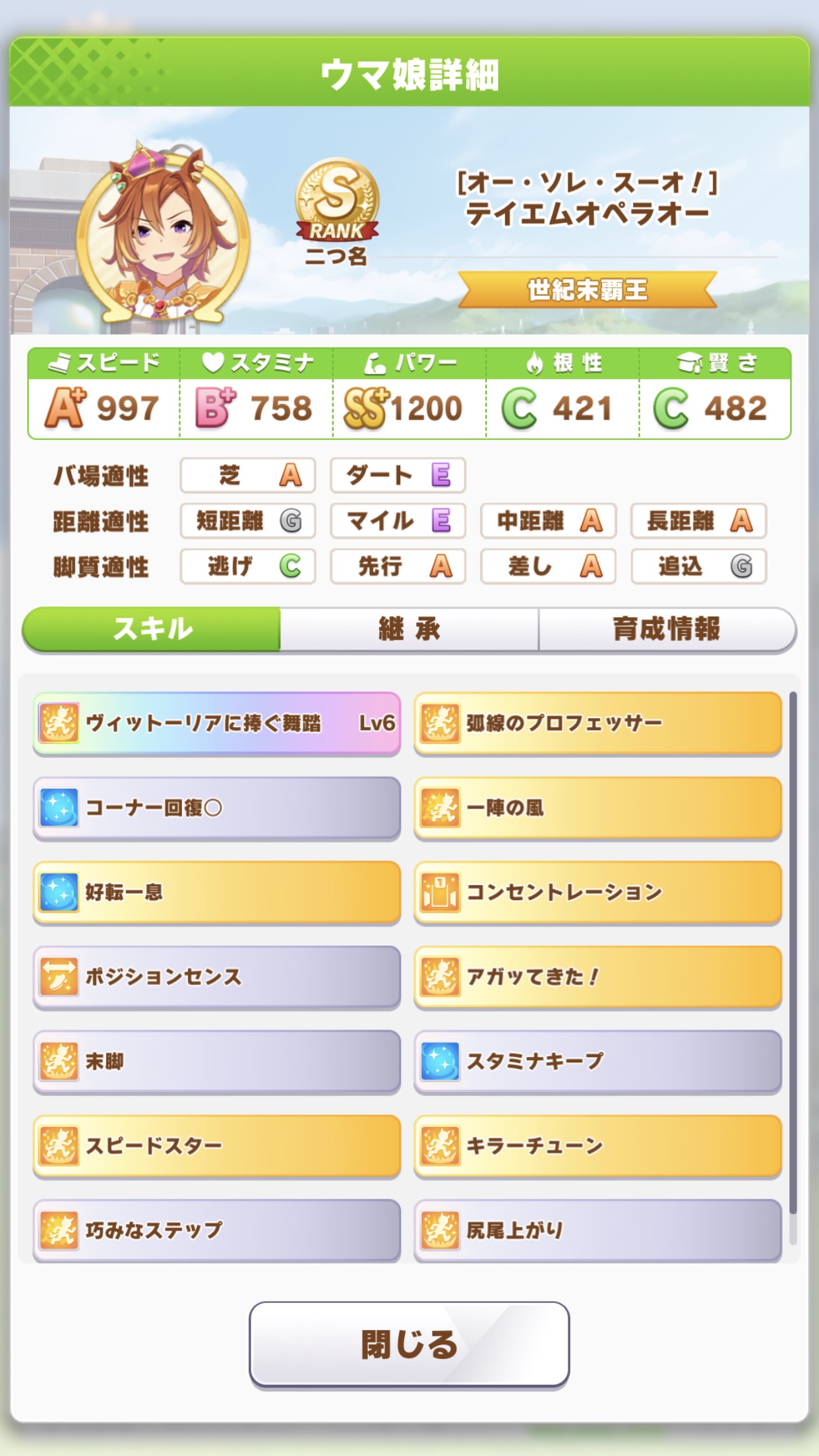Open the 末脚 skill details
This screenshot has height=1456, width=819.
(x=217, y=1061)
